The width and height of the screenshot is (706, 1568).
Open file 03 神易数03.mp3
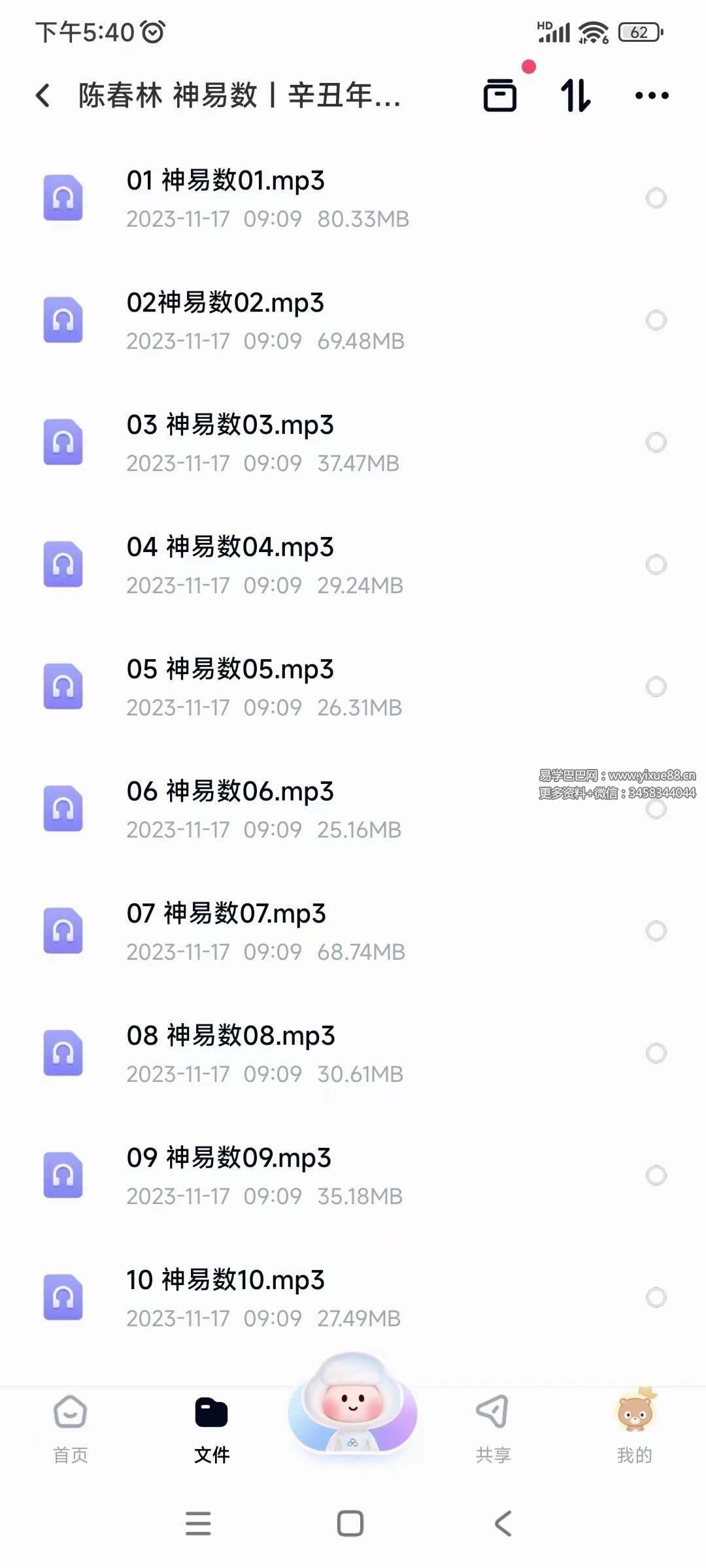(230, 425)
